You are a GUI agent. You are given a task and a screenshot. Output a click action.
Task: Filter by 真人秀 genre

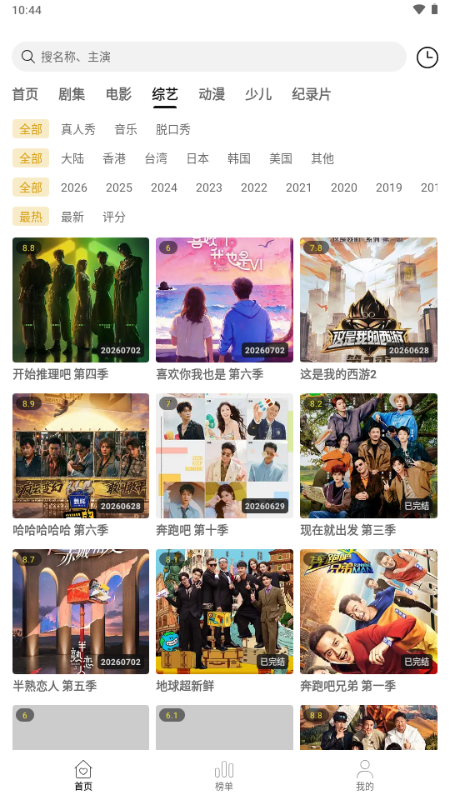click(78, 129)
